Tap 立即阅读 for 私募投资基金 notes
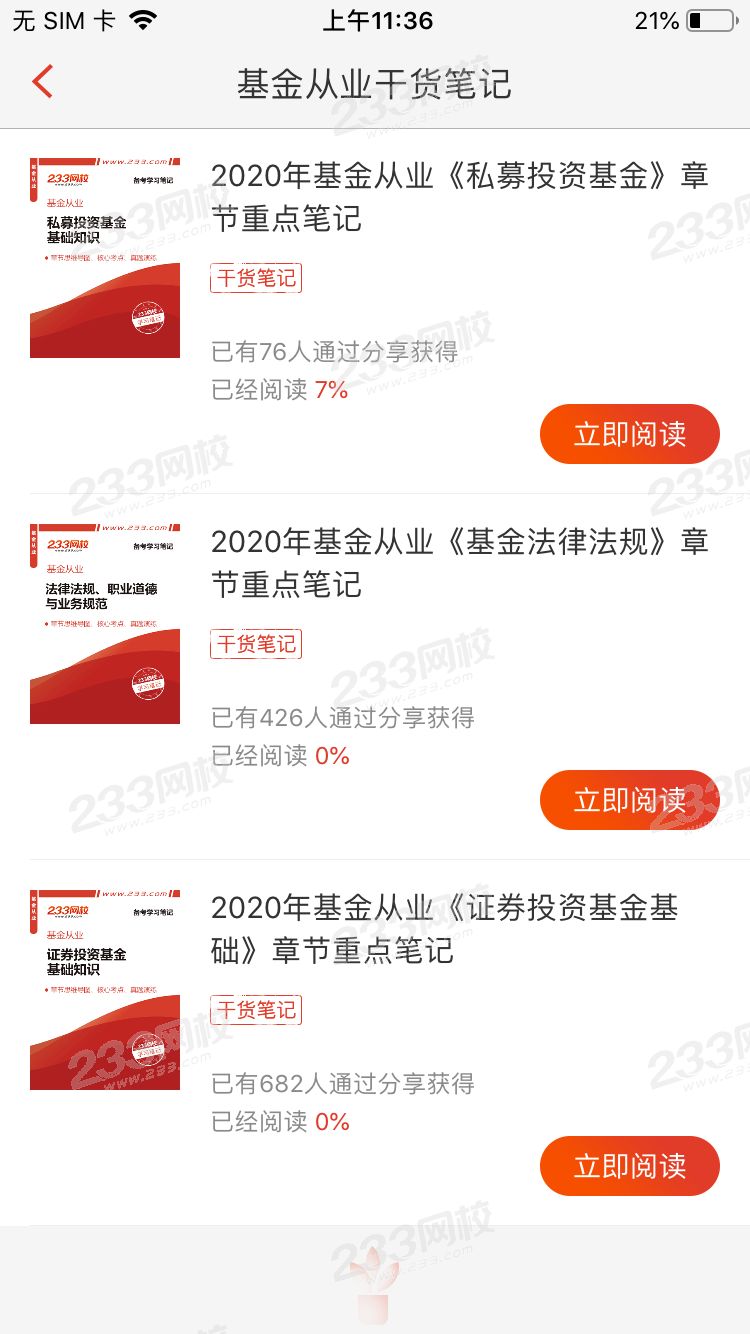Image resolution: width=750 pixels, height=1334 pixels. coord(629,434)
